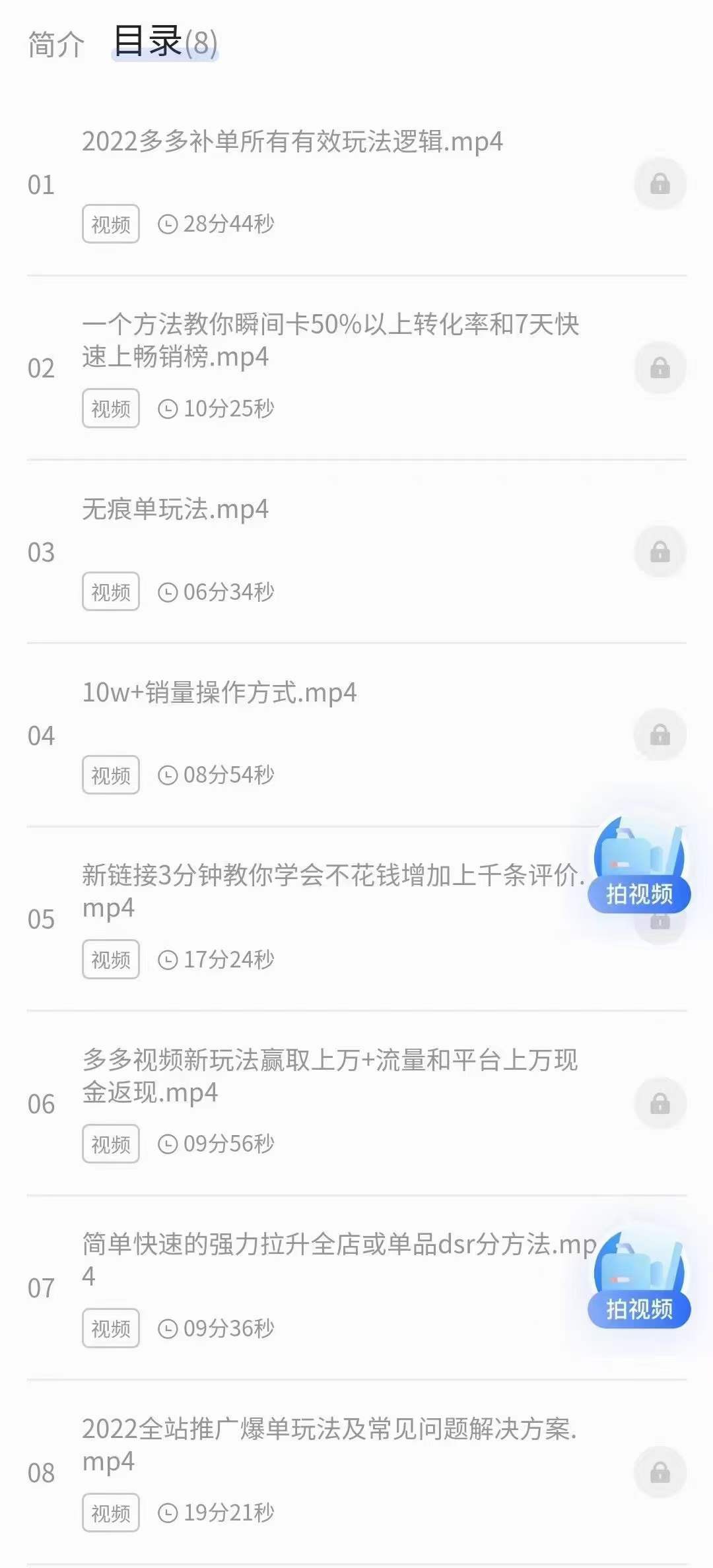Tap the lock icon on lesson 01

point(660,183)
